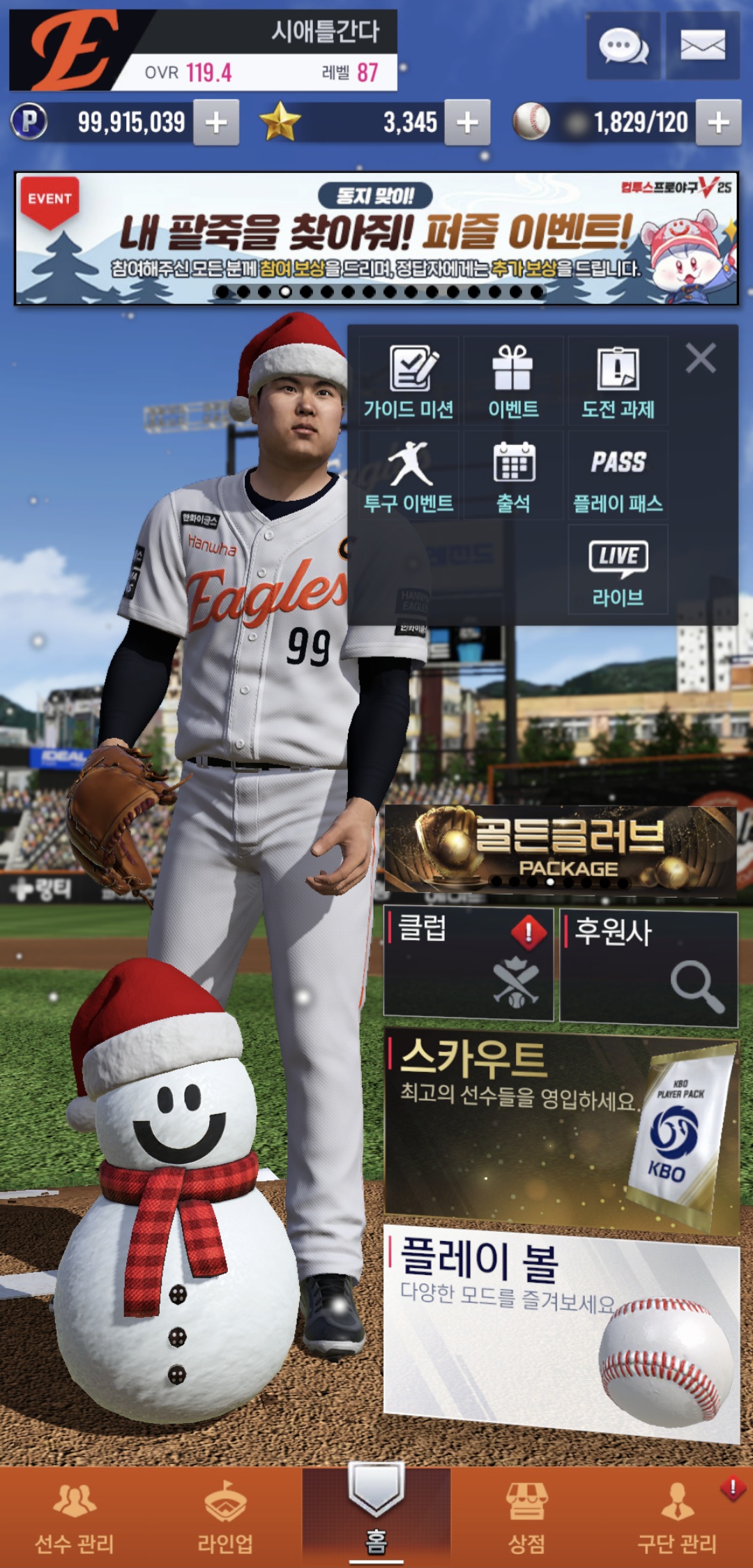Open 플레이 패스
The width and height of the screenshot is (753, 1568).
point(618,476)
